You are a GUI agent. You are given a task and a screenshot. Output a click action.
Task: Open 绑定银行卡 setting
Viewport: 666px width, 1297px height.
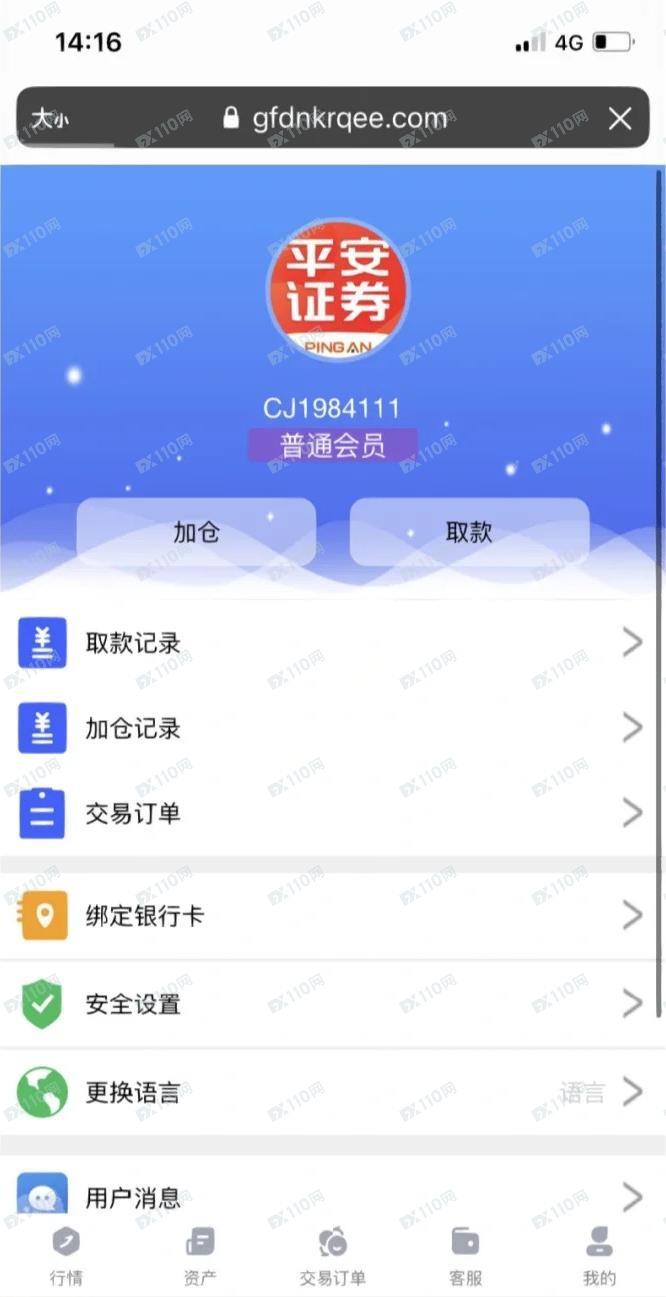(330, 916)
